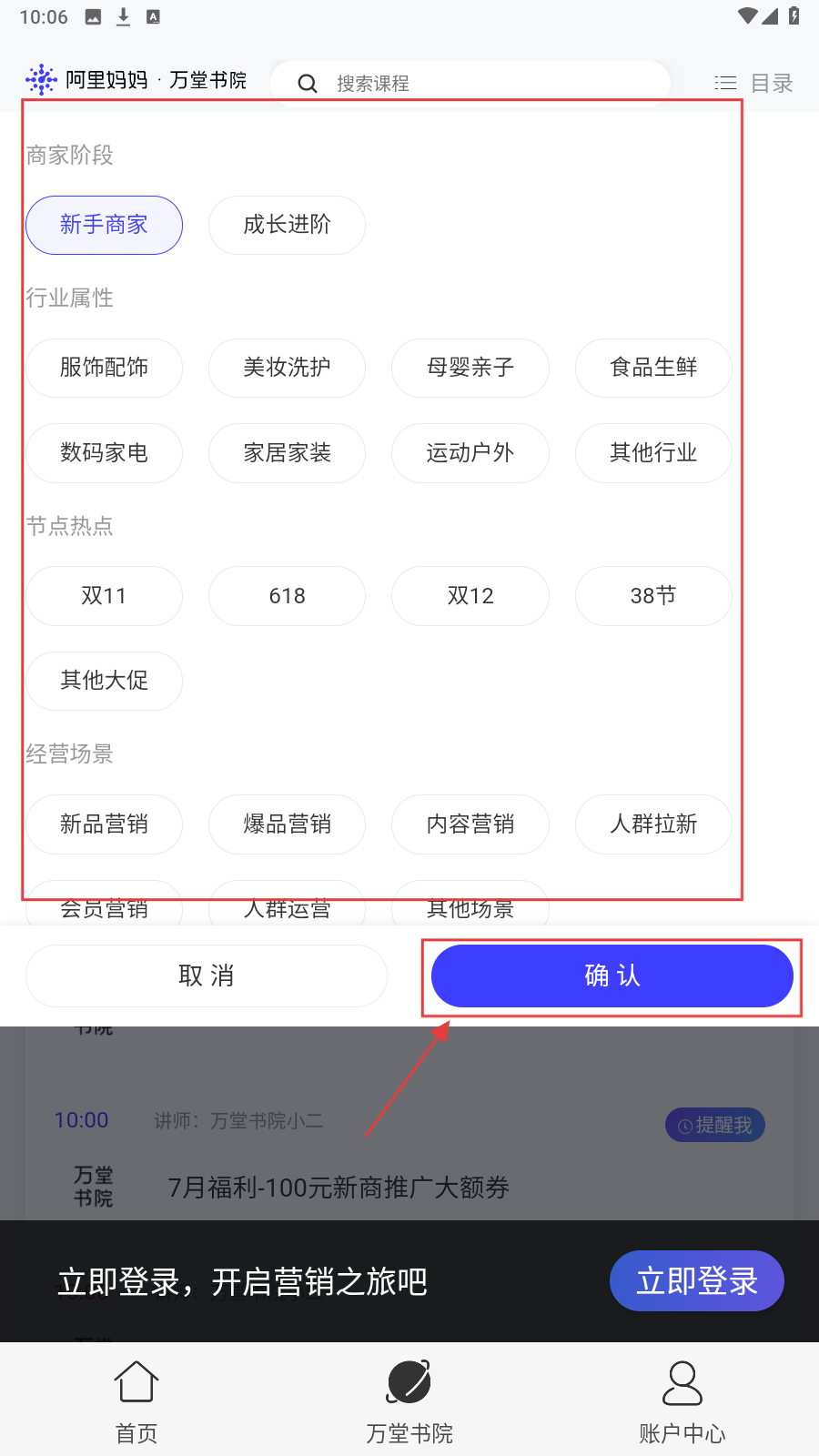Choose the 成长进阶 stage chip
The height and width of the screenshot is (1456, 819).
[287, 225]
